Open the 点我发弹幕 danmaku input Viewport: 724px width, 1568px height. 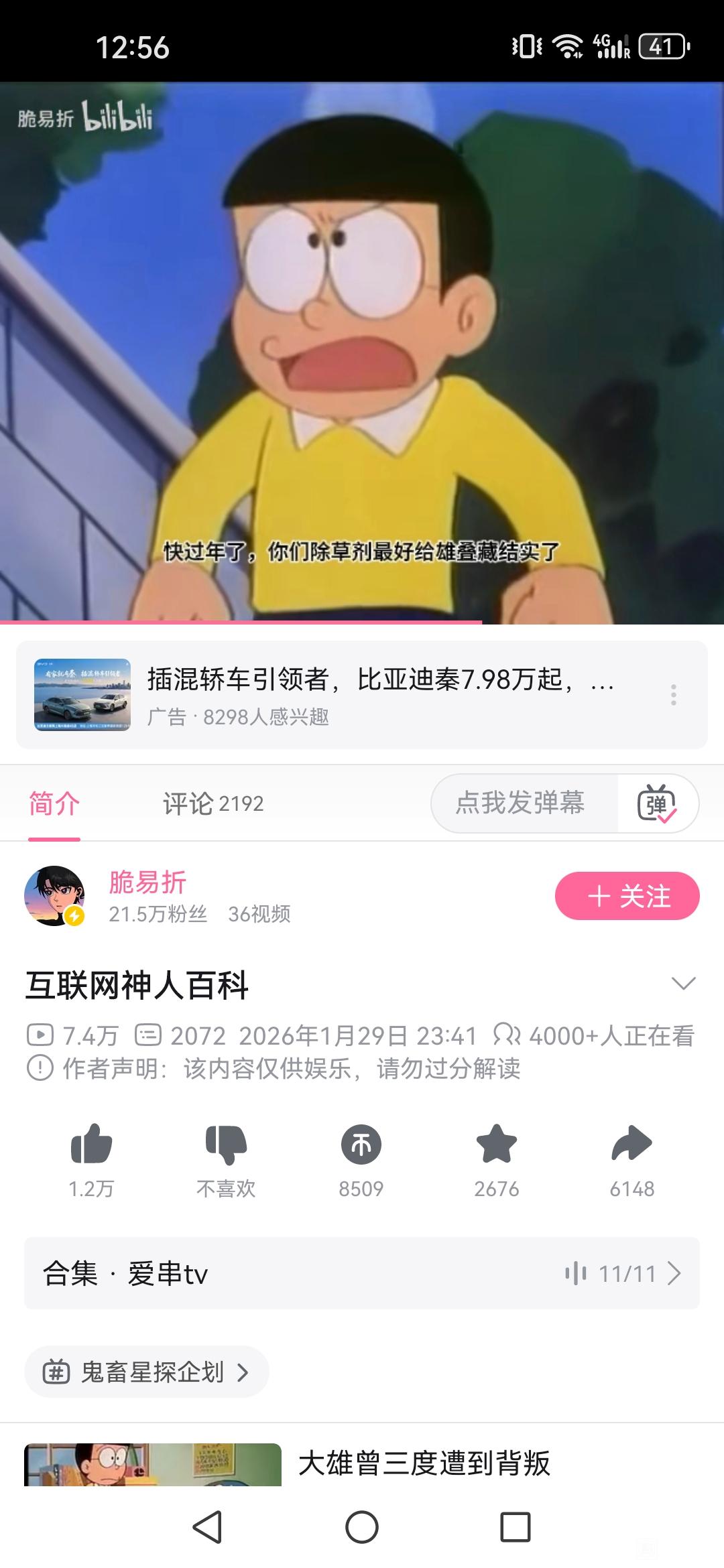click(x=520, y=803)
